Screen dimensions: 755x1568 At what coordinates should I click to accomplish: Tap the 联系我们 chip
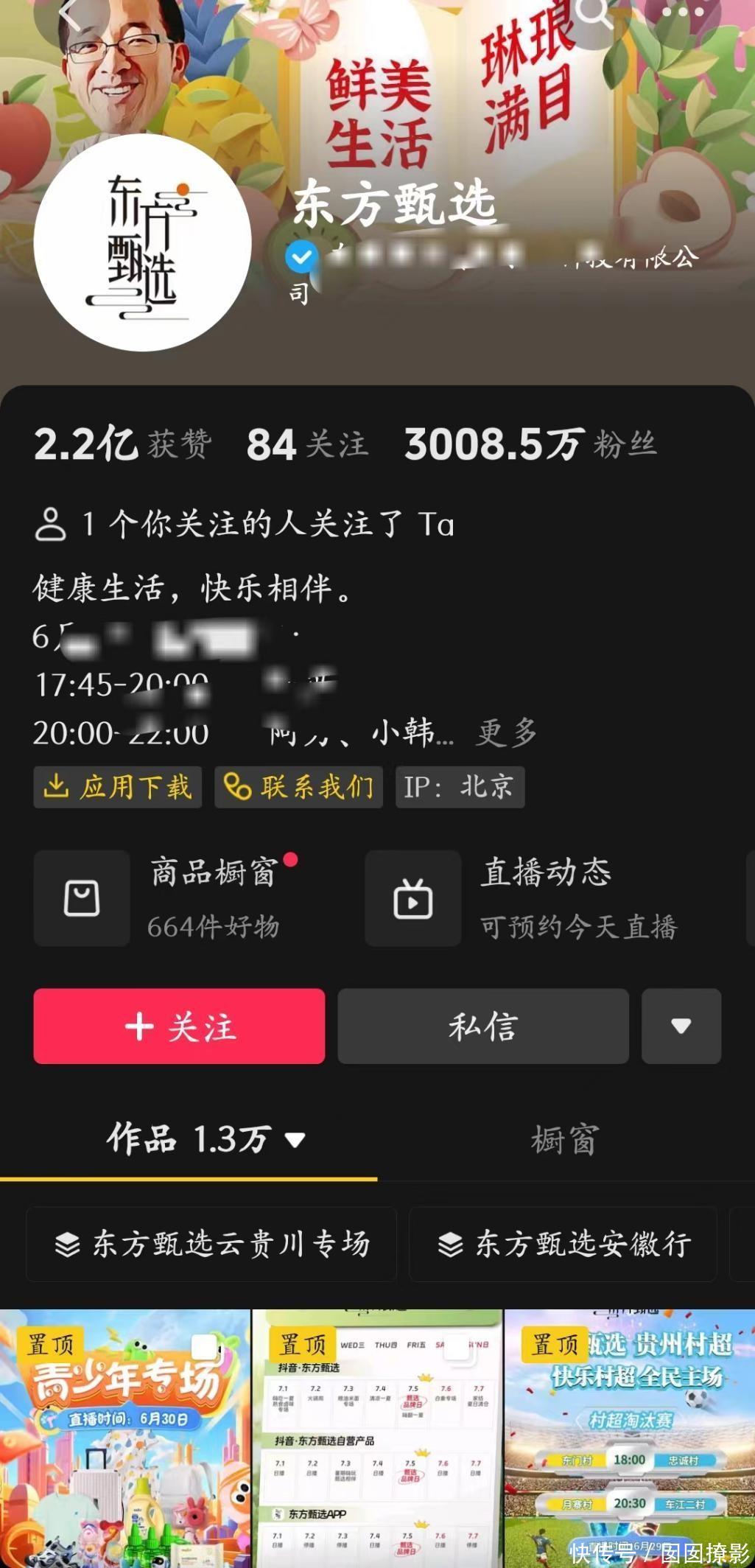[298, 787]
